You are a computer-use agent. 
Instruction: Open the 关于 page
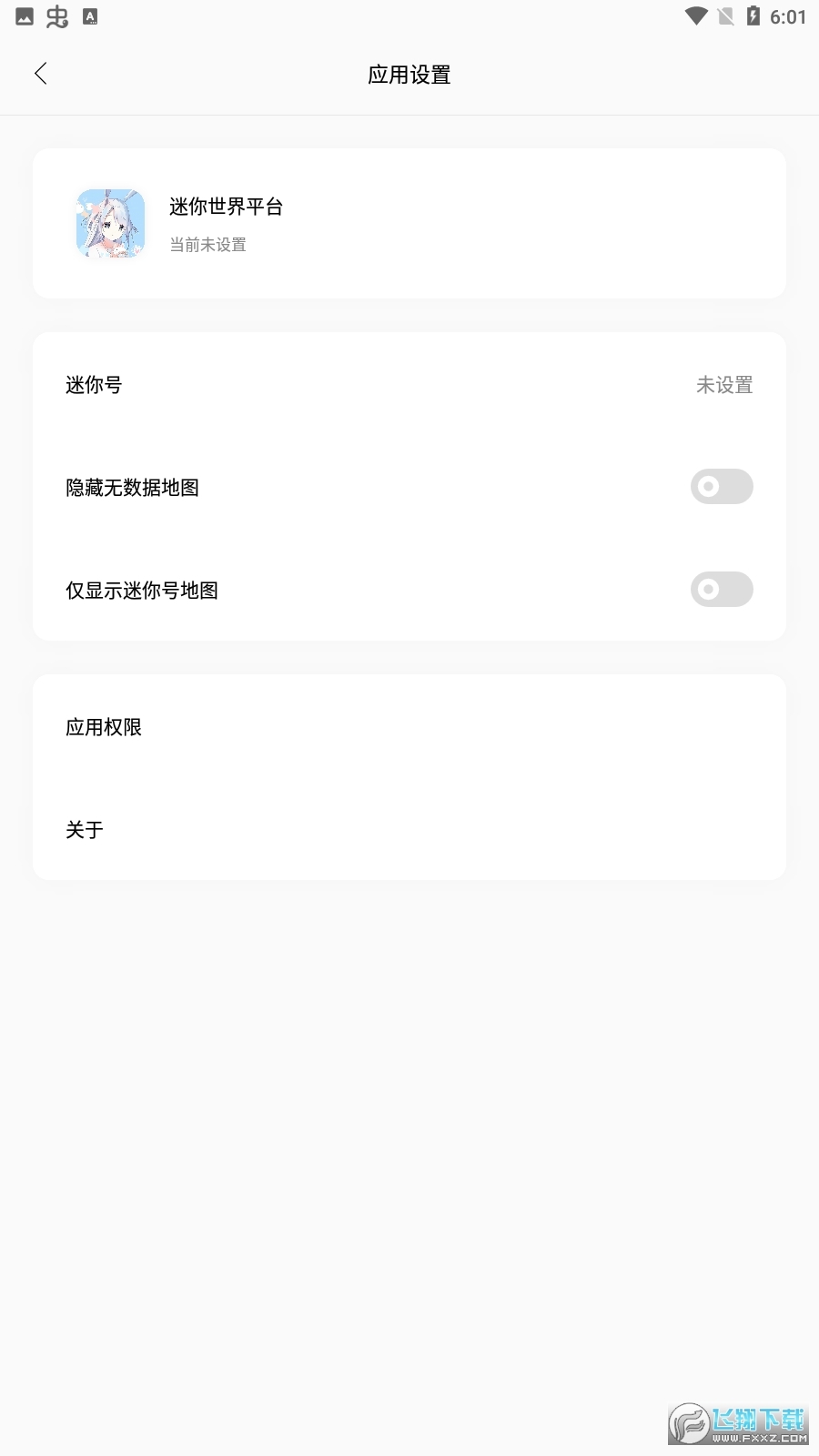(x=409, y=829)
